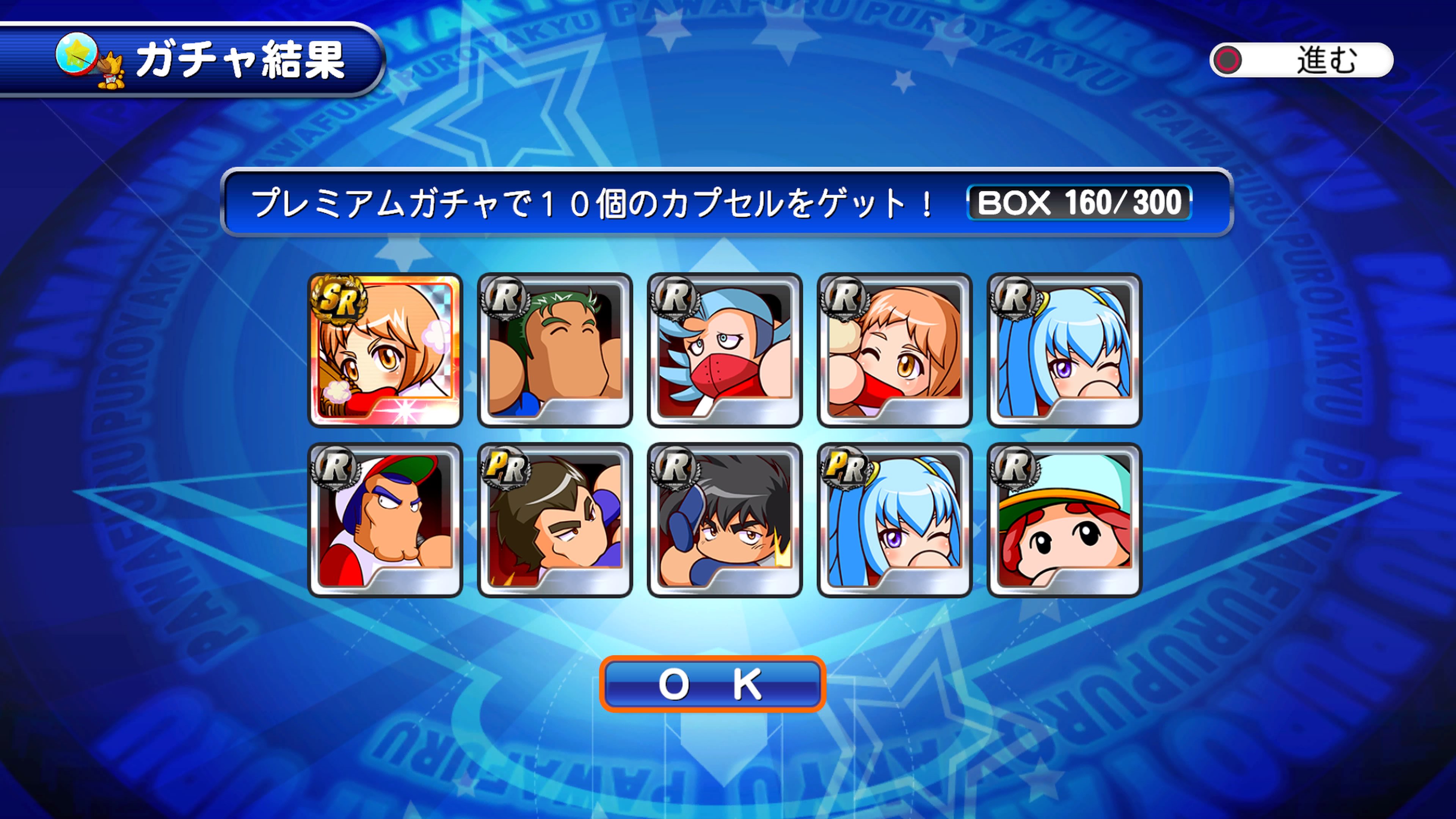Viewport: 1456px width, 819px height.
Task: Open the SR orange-haired girl card
Action: [x=385, y=350]
